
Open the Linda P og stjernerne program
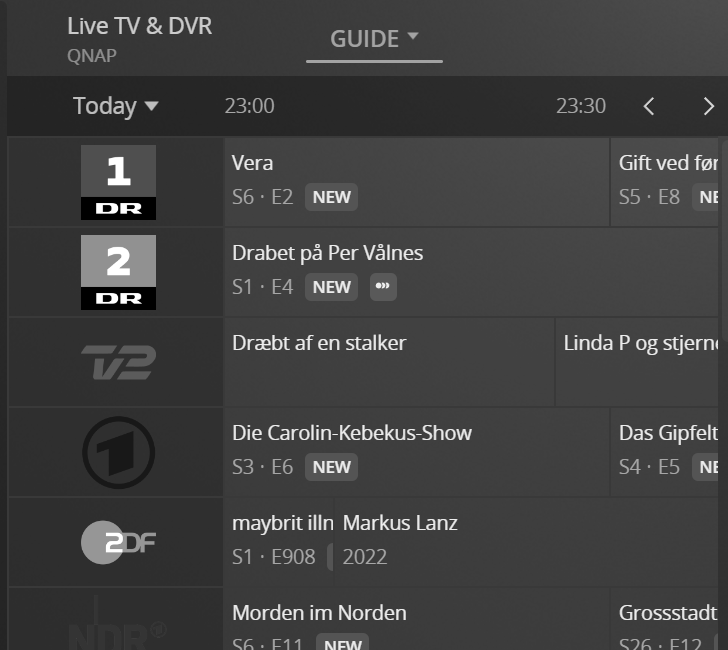641,361
